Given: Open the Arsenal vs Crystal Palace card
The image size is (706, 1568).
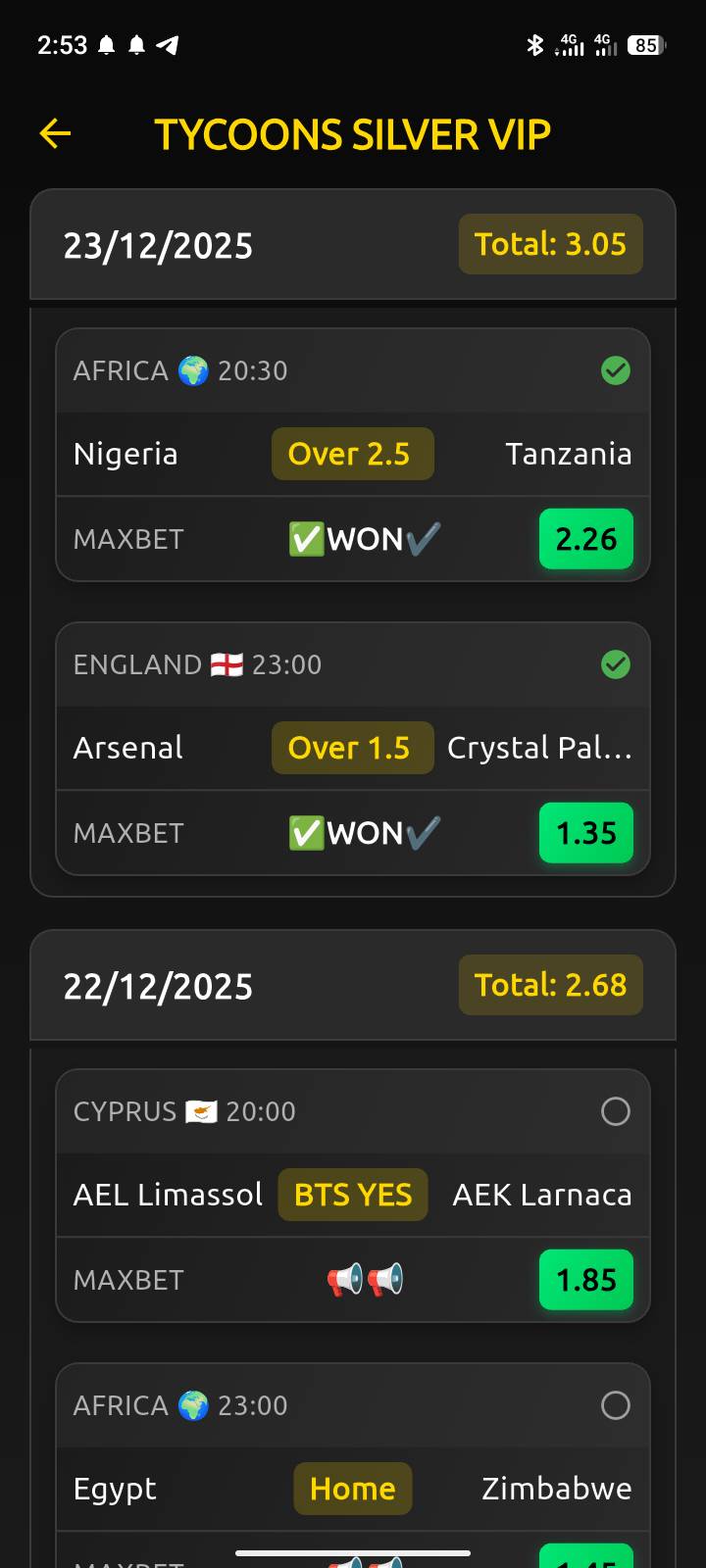Looking at the screenshot, I should click(353, 749).
